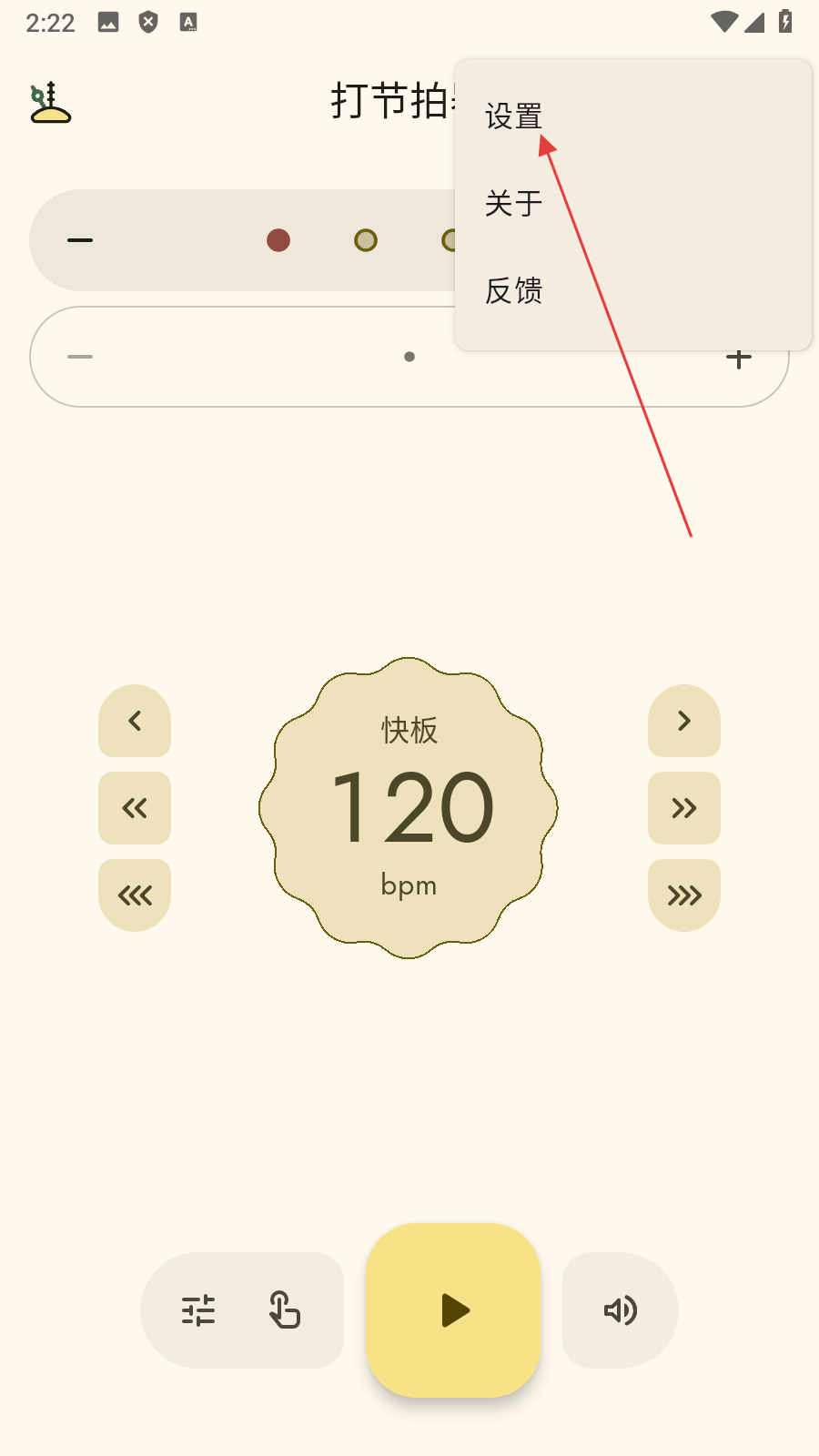819x1456 pixels.
Task: Increase tempo with the double right chevron
Action: click(684, 808)
